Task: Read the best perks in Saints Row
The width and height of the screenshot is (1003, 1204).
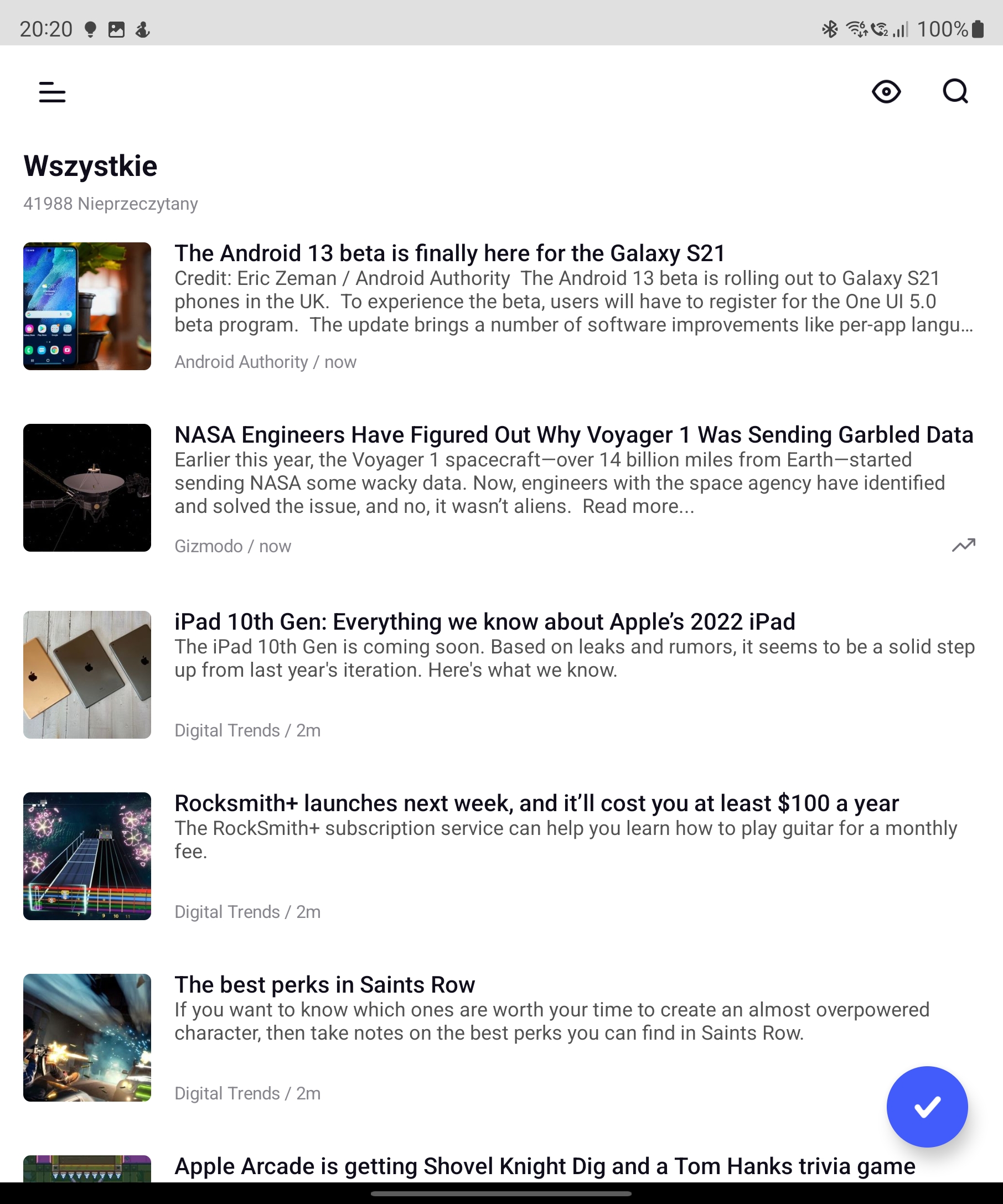Action: point(324,984)
